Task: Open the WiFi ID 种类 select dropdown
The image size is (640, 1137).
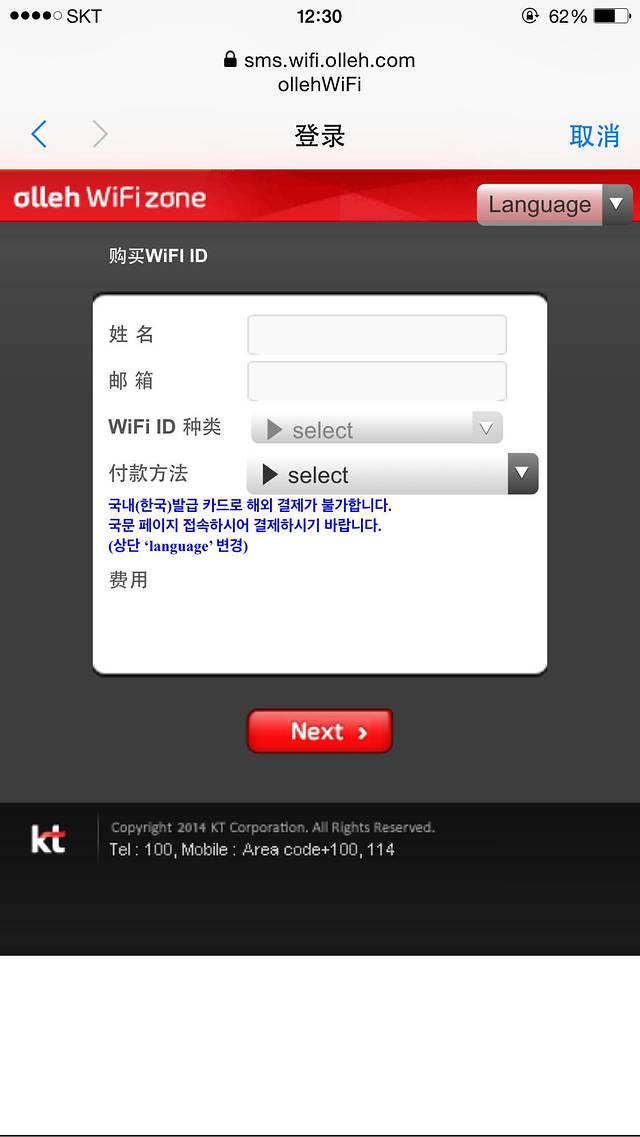Action: pos(377,428)
